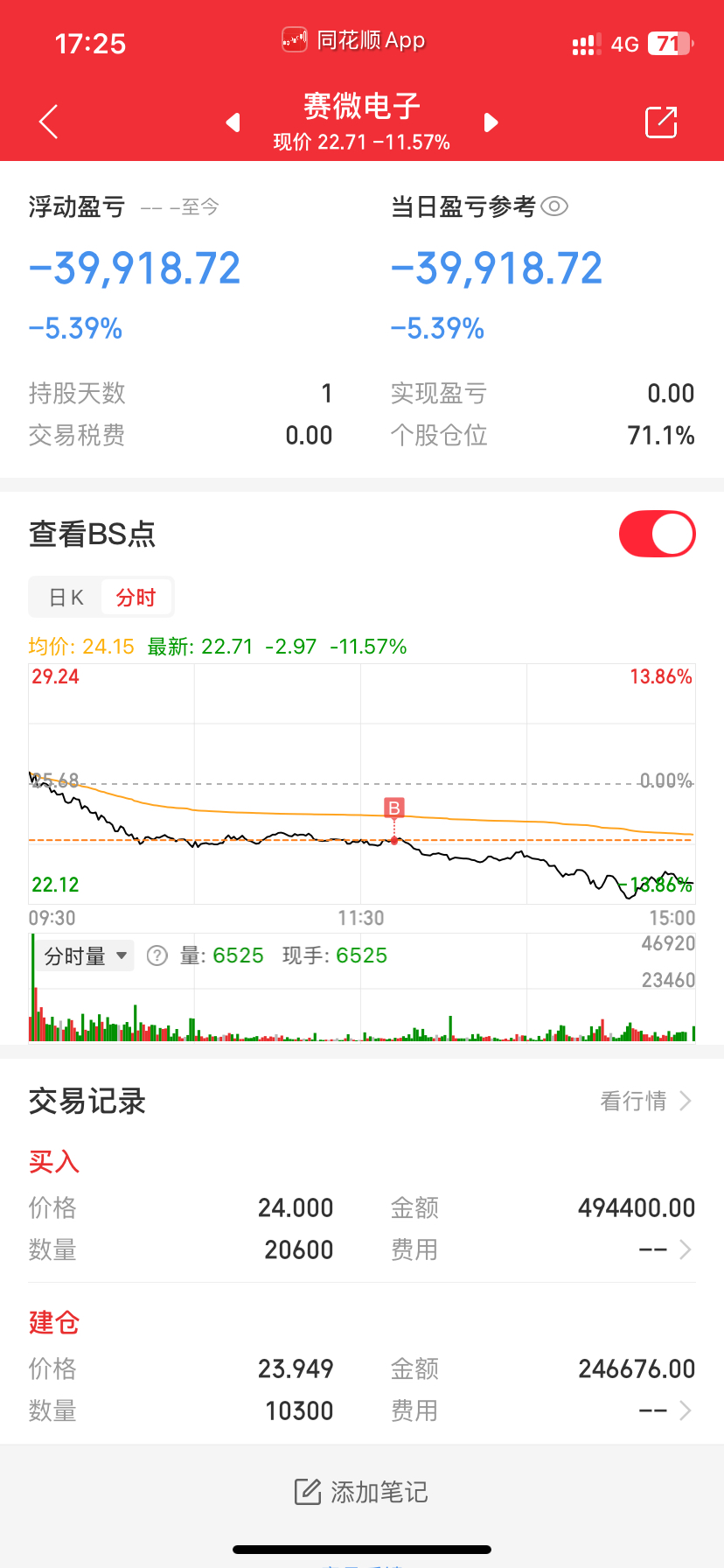Hide 当日盈亏参考 amount with the eye icon
The height and width of the screenshot is (1568, 724).
554,206
